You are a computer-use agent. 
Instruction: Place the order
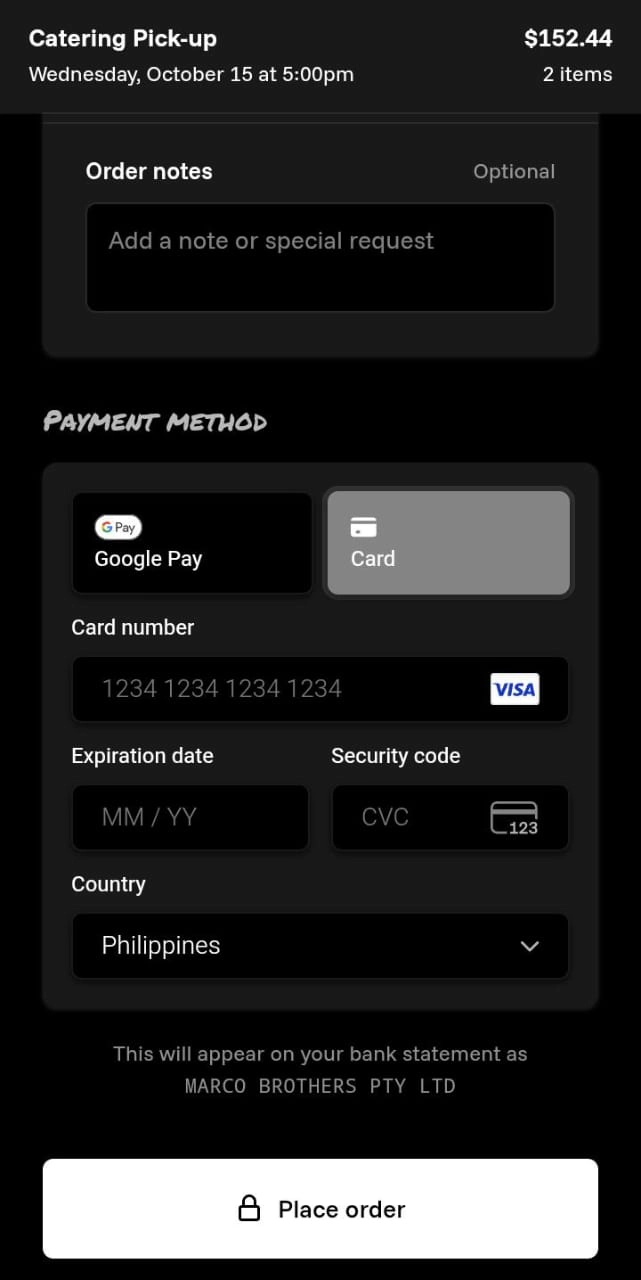click(320, 1209)
